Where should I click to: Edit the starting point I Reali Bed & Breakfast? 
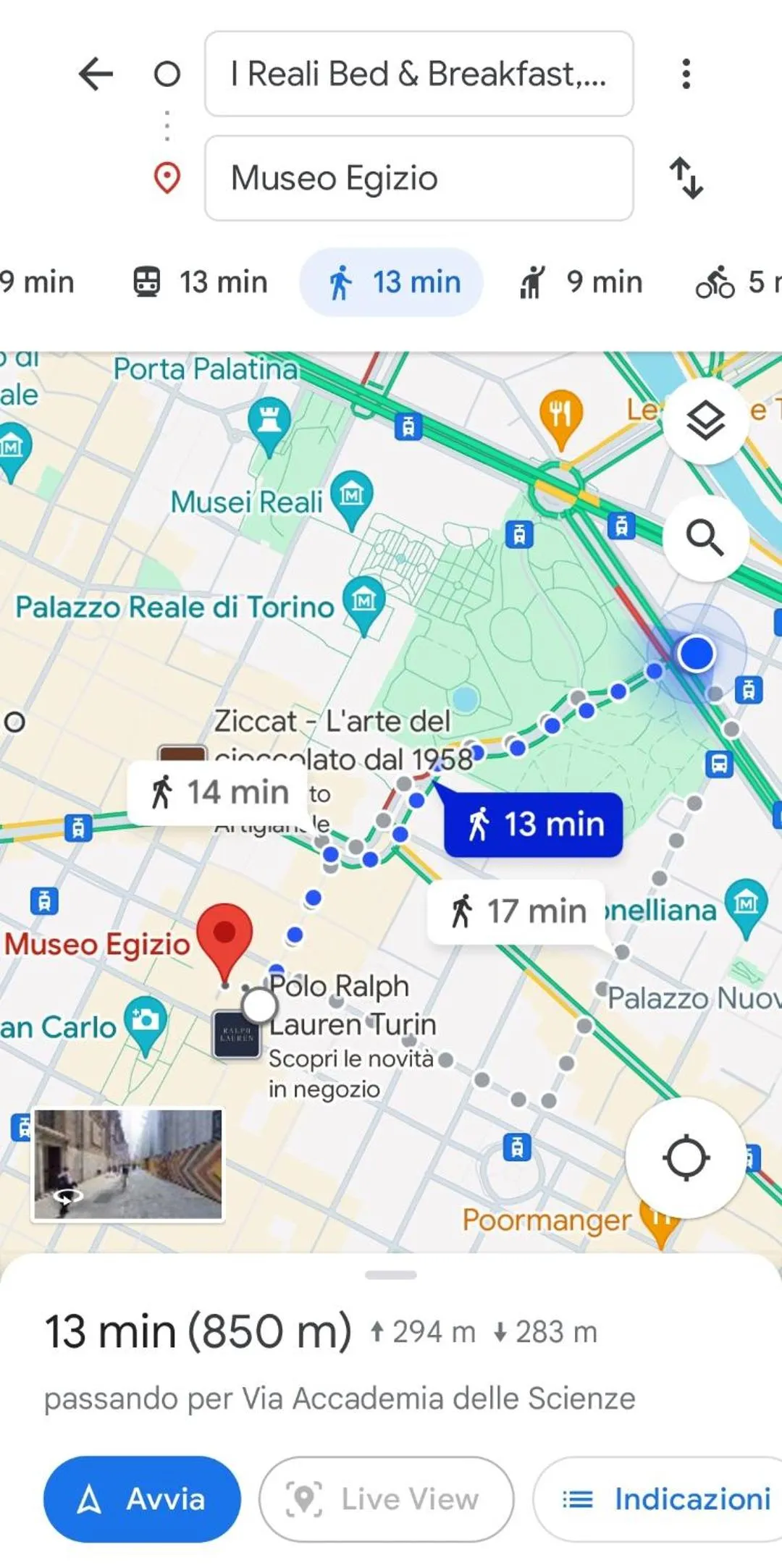pyautogui.click(x=419, y=74)
